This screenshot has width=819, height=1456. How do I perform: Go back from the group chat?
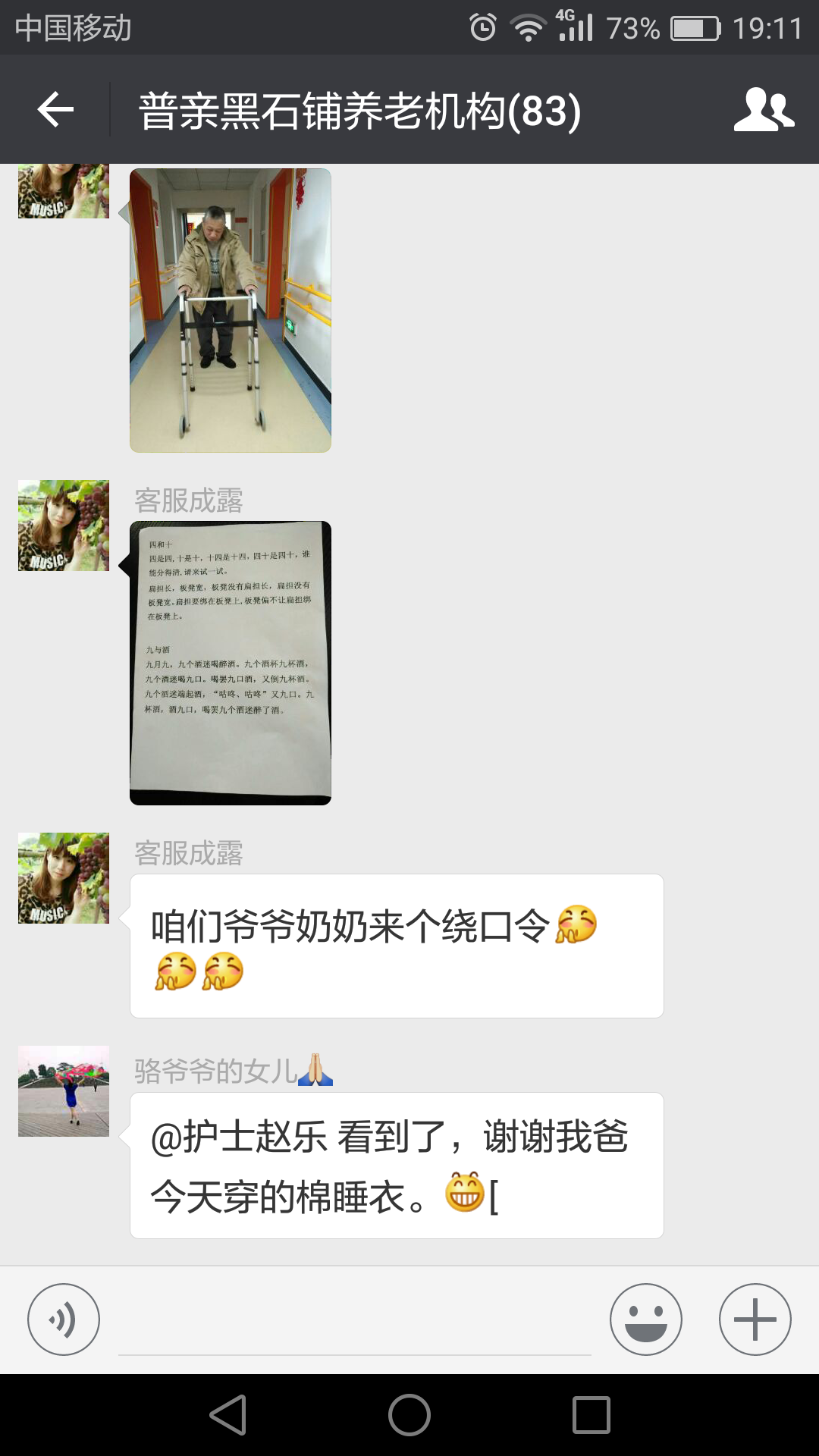pos(55,110)
